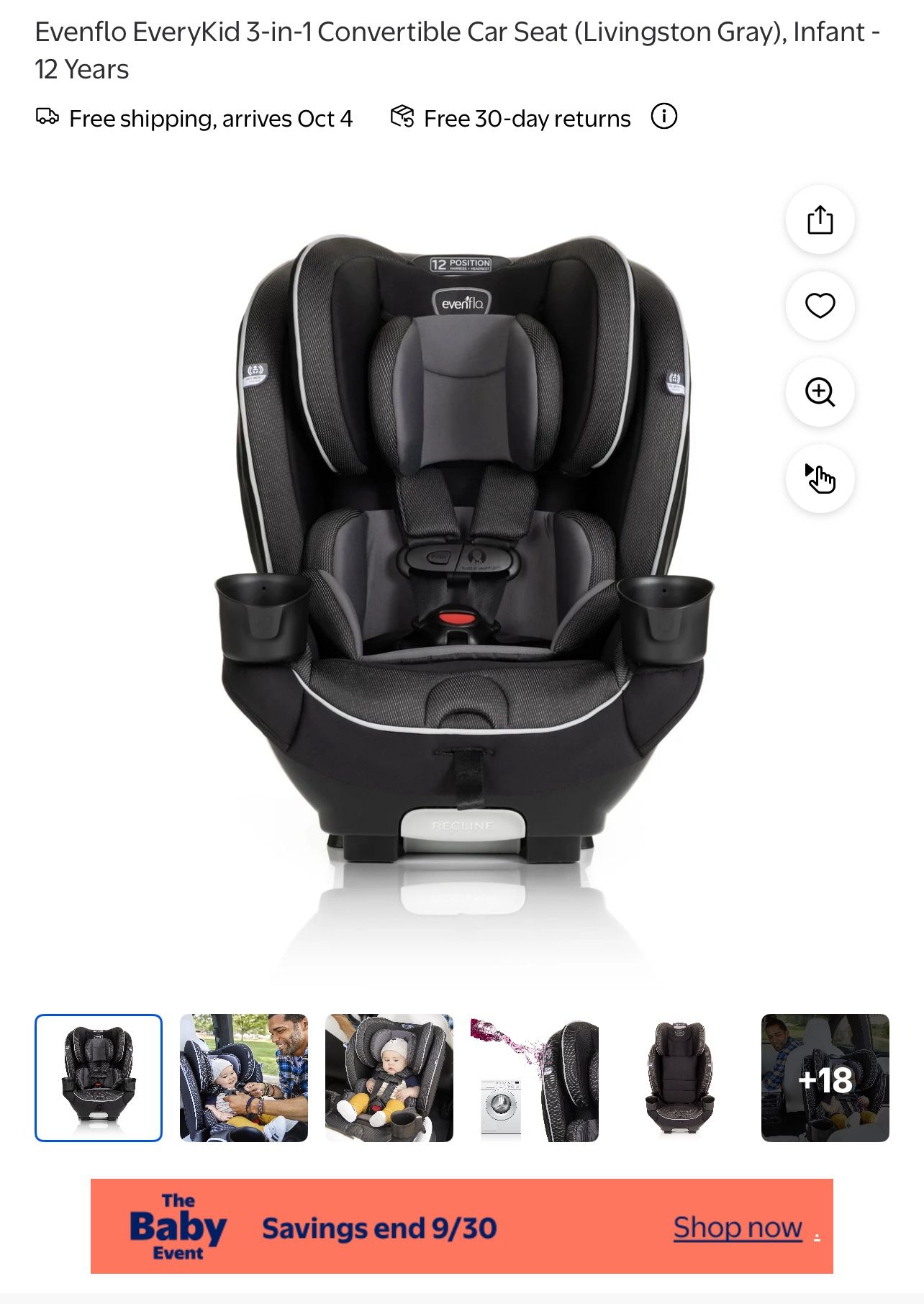Zoom in on the product image
This screenshot has height=1304, width=924.
(x=820, y=392)
